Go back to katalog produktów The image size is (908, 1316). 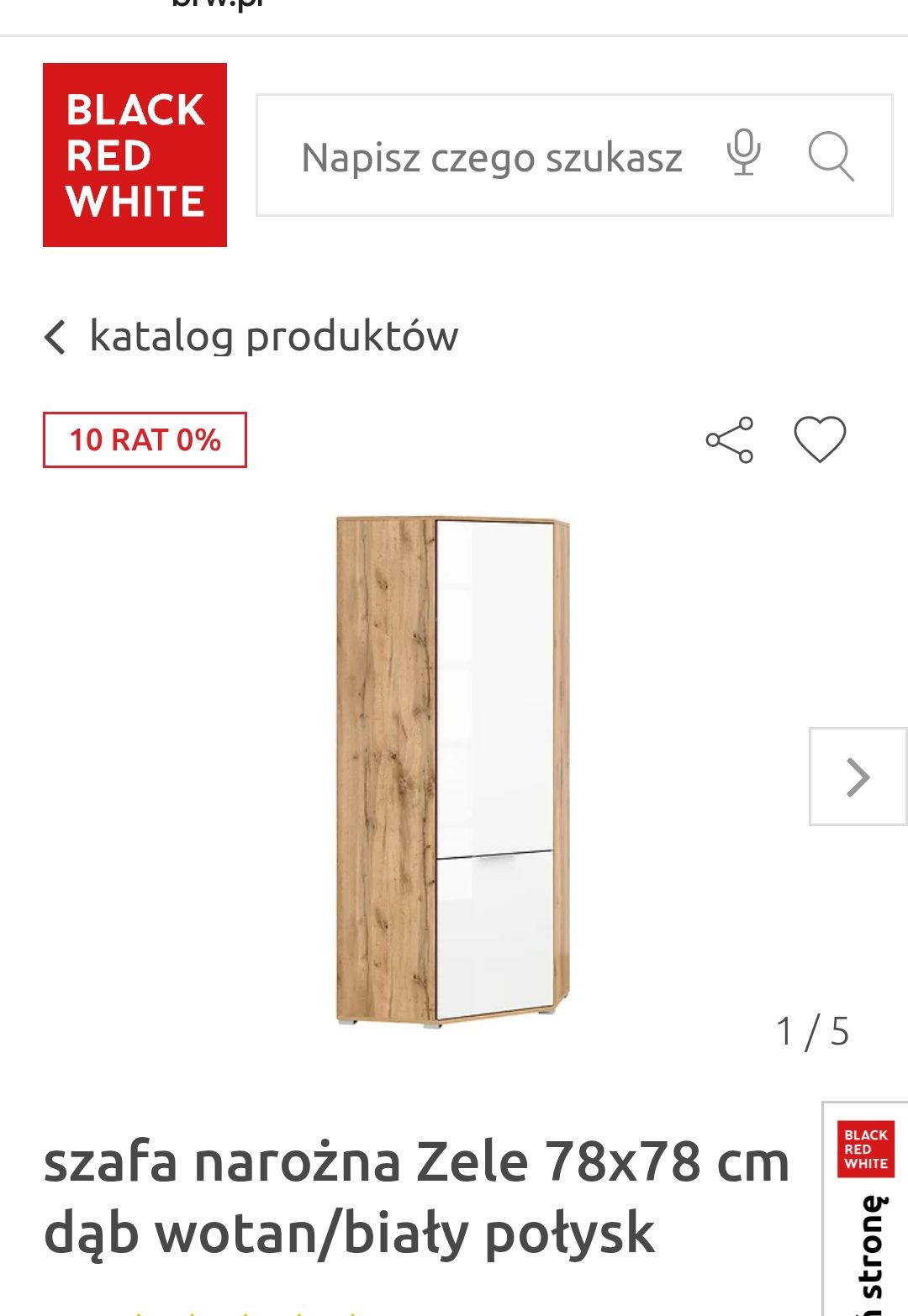point(251,337)
